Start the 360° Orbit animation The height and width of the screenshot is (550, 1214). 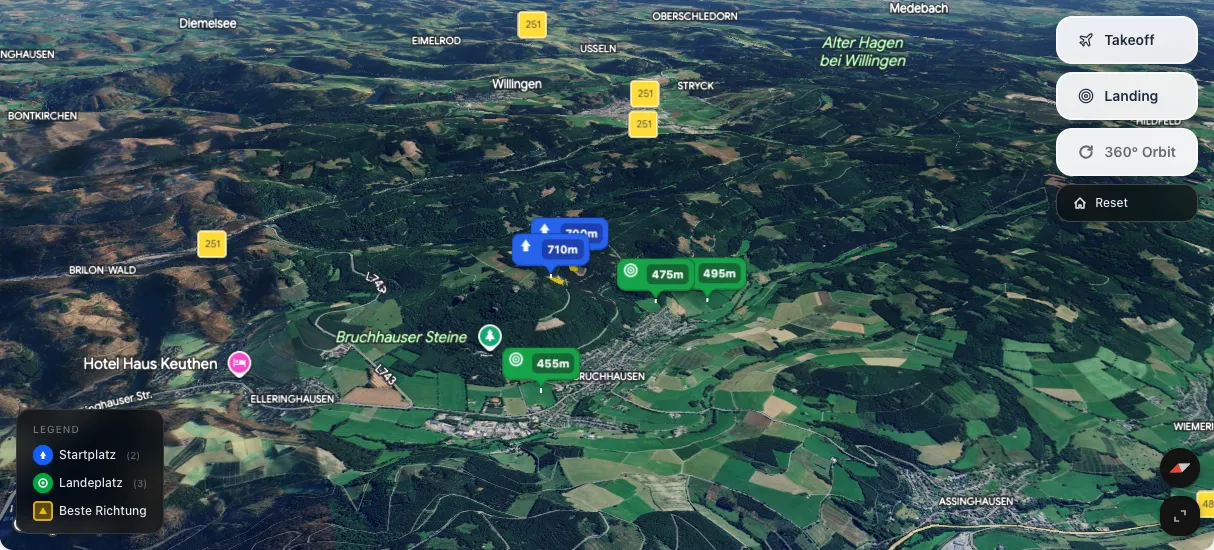[x=1126, y=152]
